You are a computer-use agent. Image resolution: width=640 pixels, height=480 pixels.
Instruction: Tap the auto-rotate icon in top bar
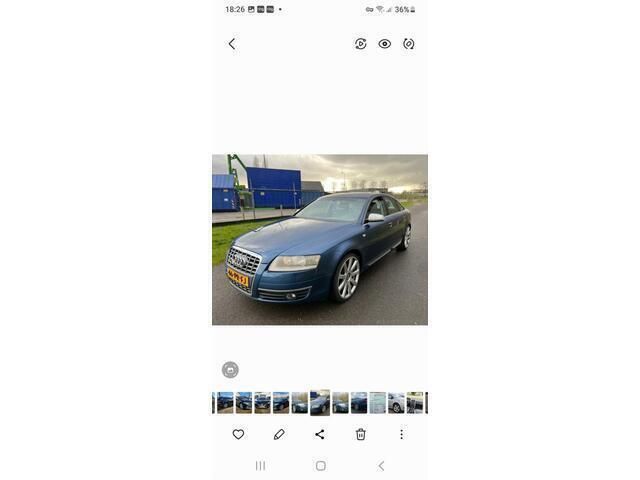[x=409, y=44]
